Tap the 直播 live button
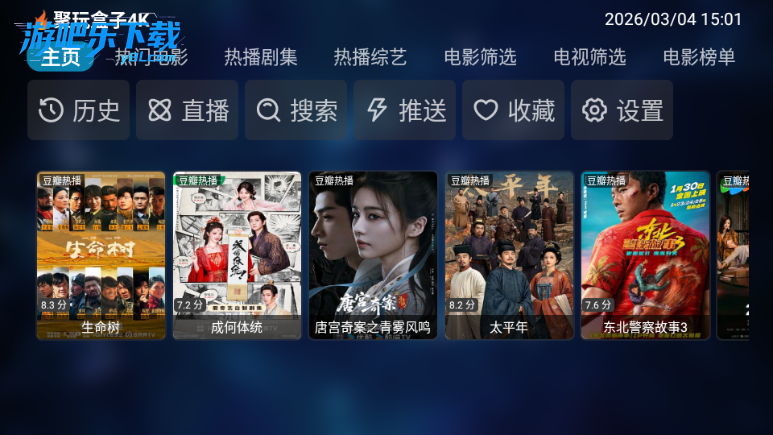Screen dimensions: 773x435 188,110
